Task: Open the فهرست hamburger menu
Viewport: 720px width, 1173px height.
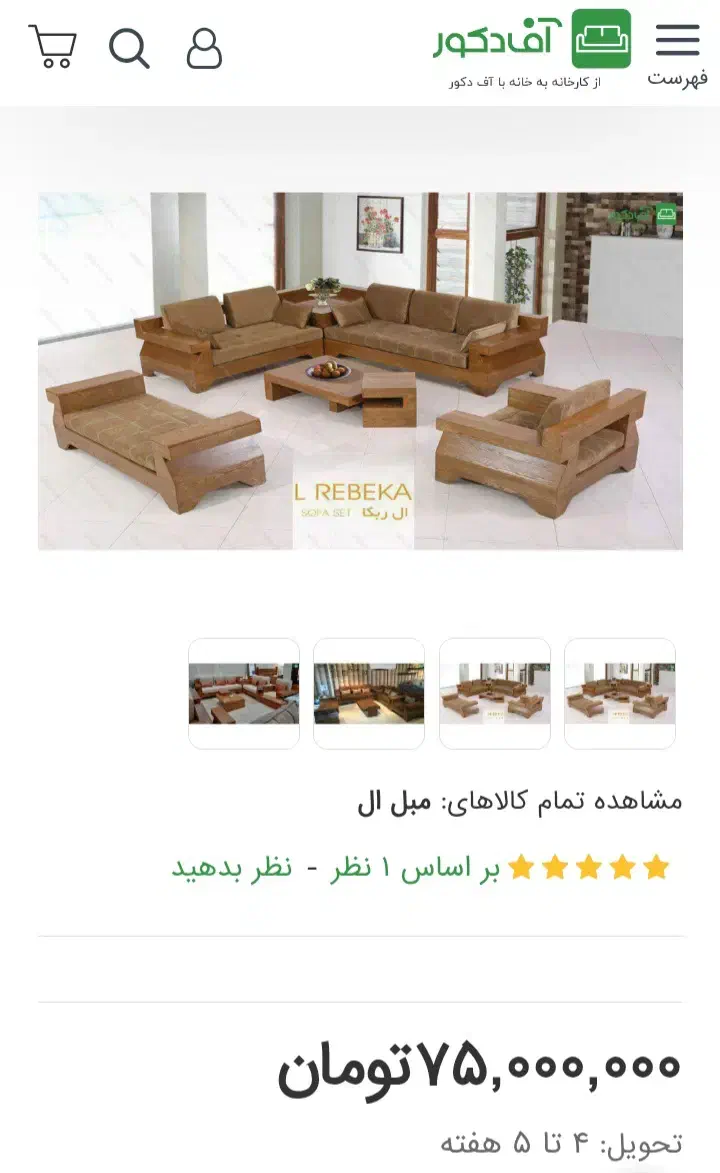Action: pyautogui.click(x=677, y=52)
